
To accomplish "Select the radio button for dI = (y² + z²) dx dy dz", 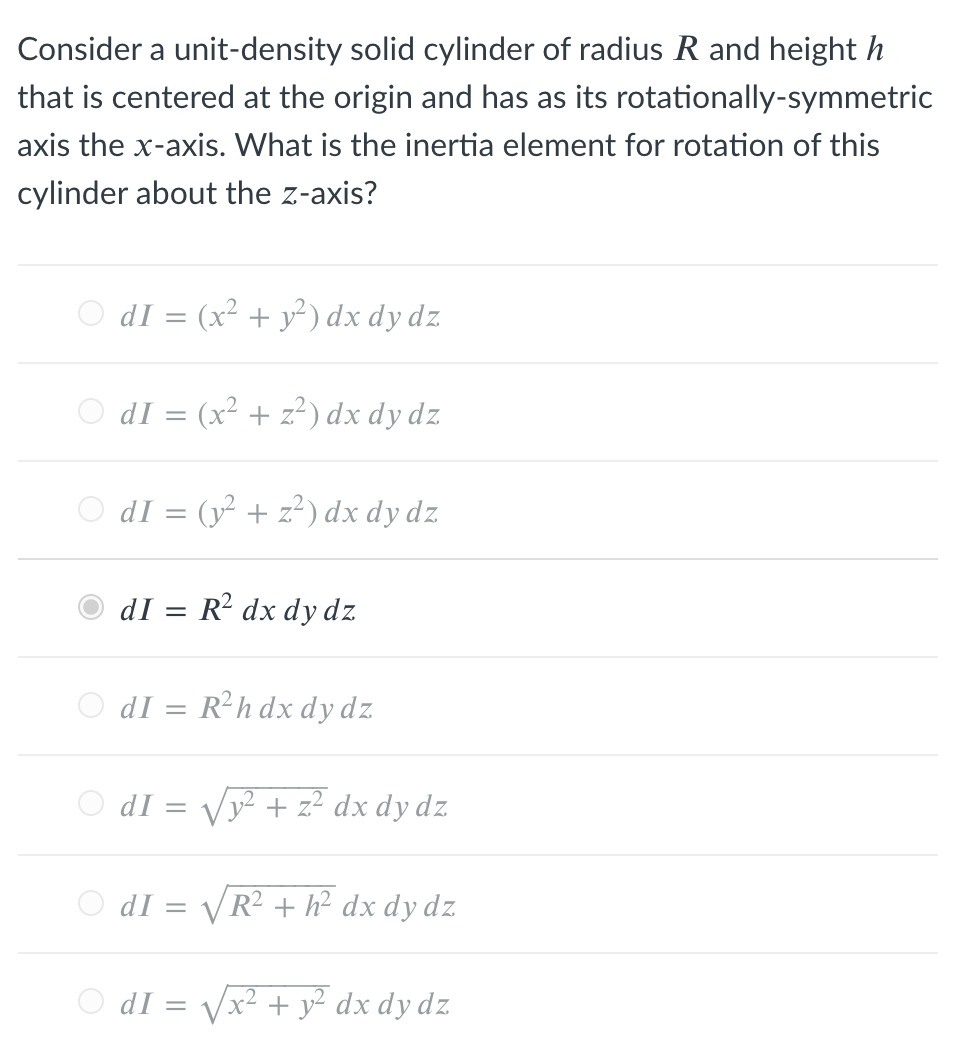I will [x=89, y=510].
